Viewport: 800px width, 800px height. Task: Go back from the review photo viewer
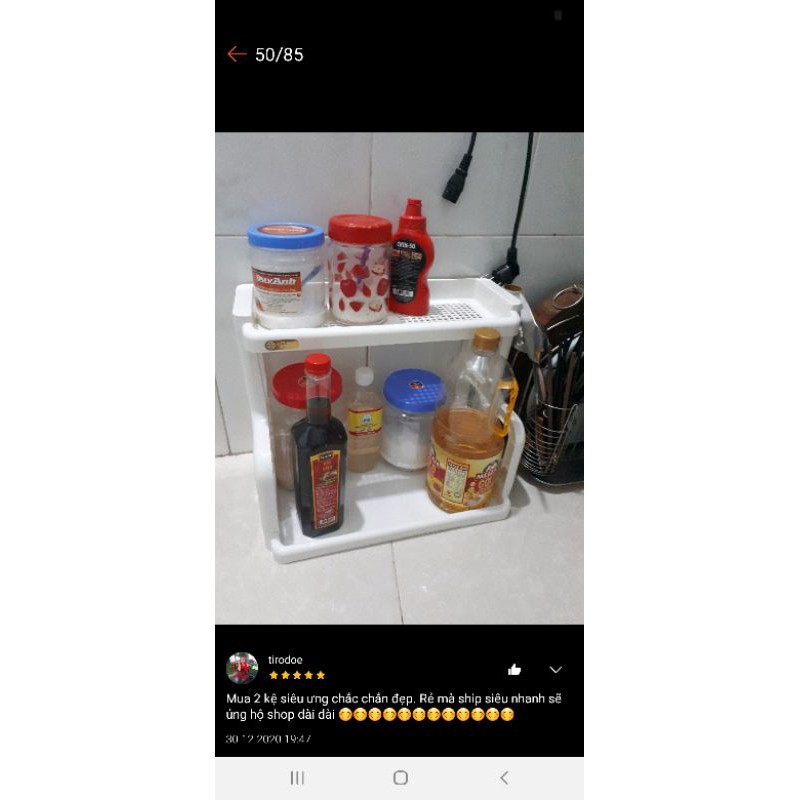pyautogui.click(x=237, y=54)
